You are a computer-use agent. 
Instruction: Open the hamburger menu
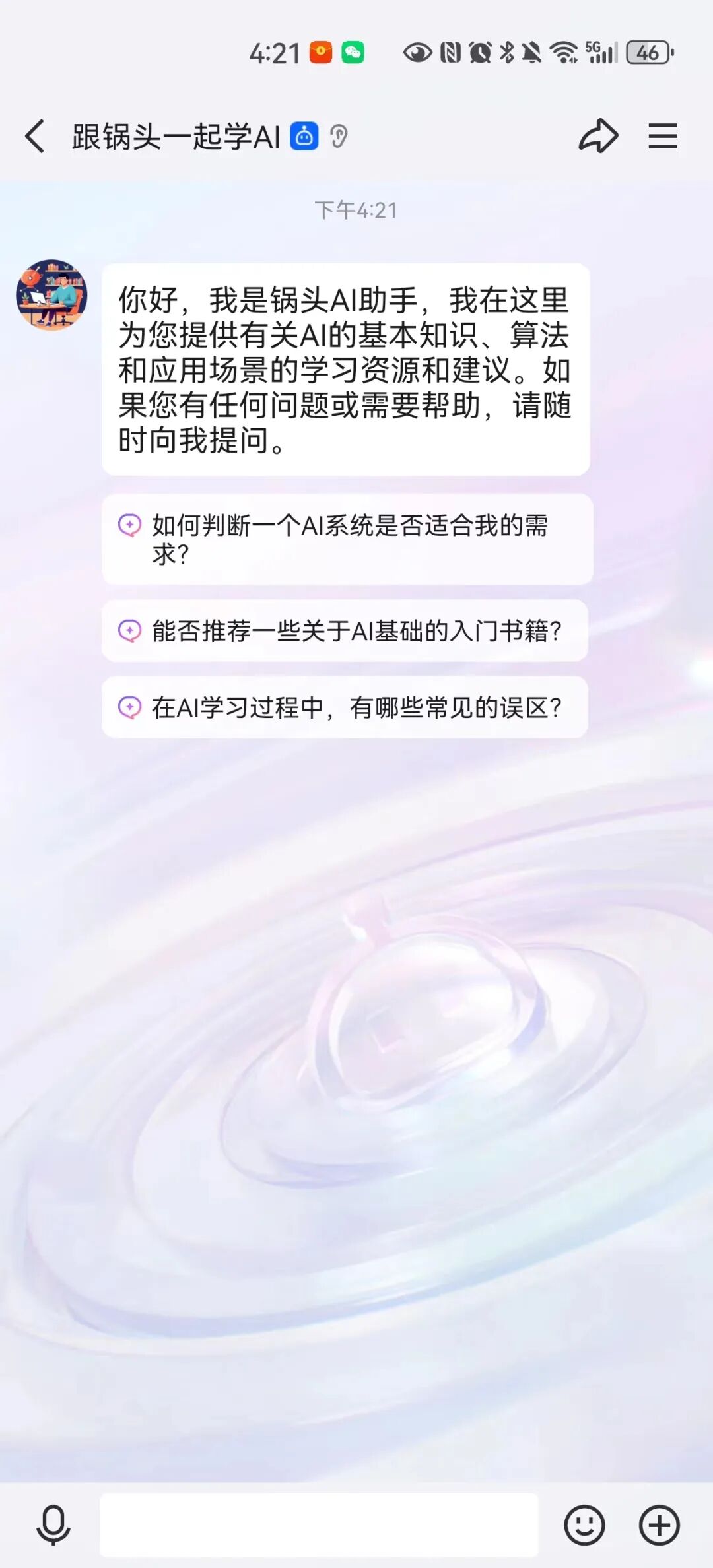pos(663,137)
